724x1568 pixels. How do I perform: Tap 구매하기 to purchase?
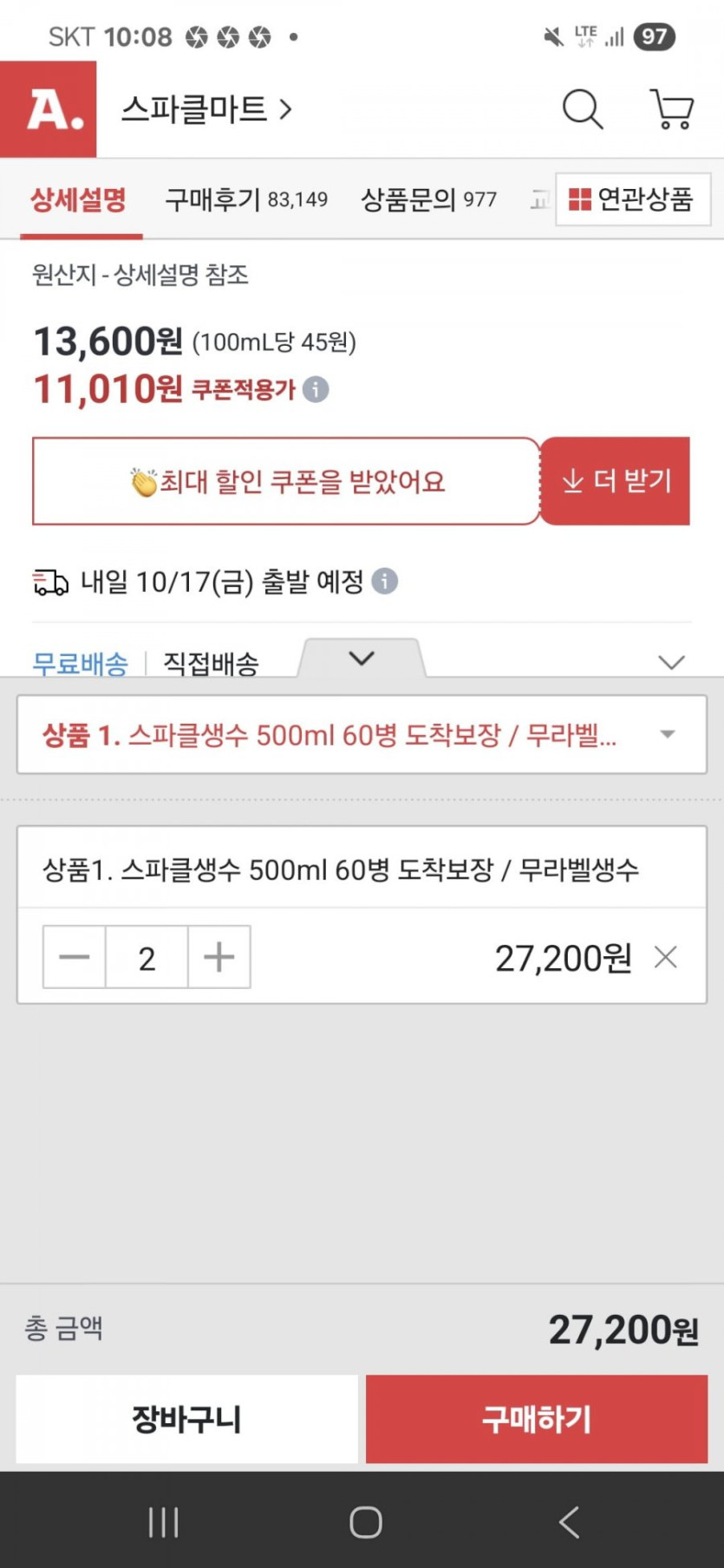537,1419
